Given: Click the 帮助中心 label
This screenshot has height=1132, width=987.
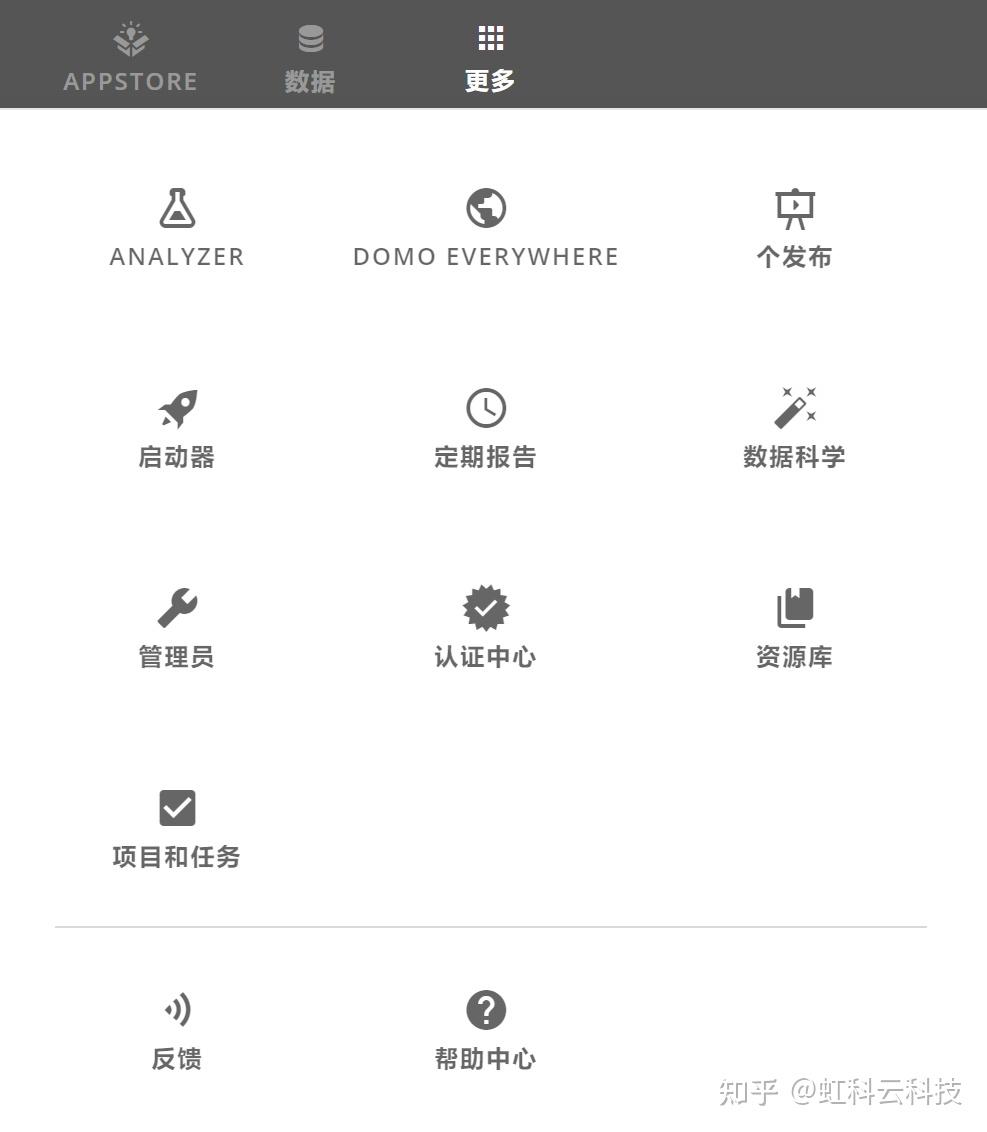Looking at the screenshot, I should point(485,1058).
